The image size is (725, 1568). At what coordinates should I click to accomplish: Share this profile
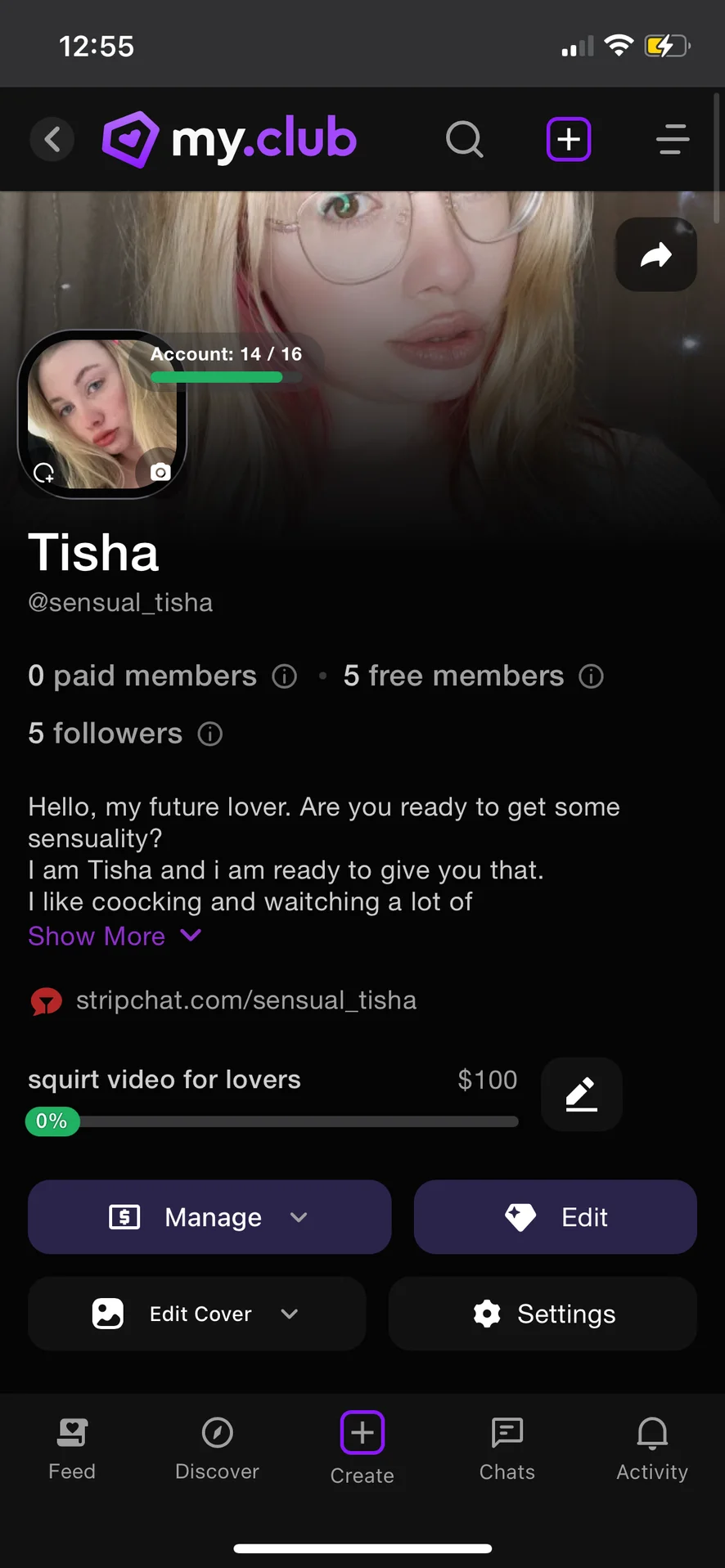click(x=655, y=255)
